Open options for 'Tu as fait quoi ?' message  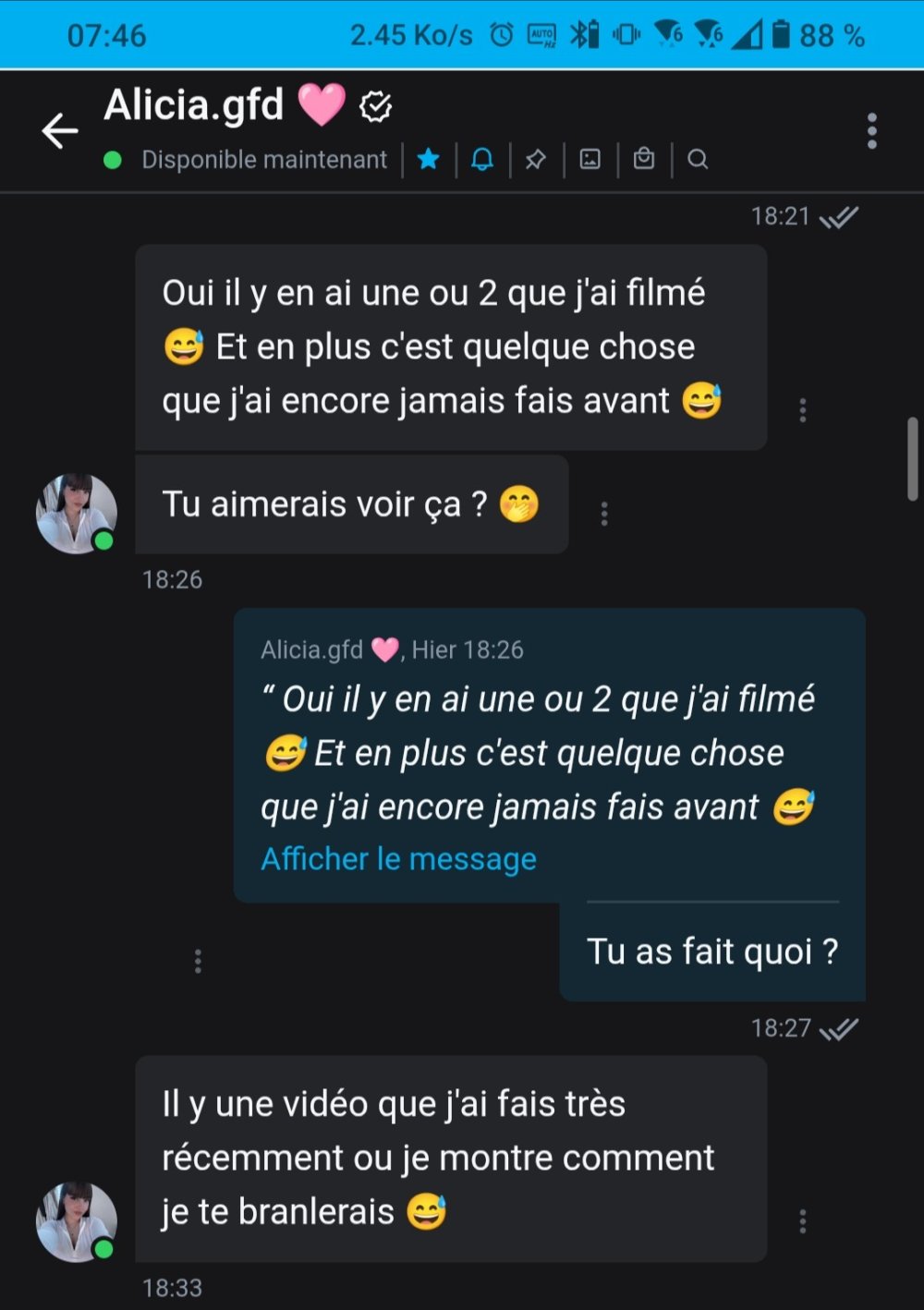[x=198, y=961]
